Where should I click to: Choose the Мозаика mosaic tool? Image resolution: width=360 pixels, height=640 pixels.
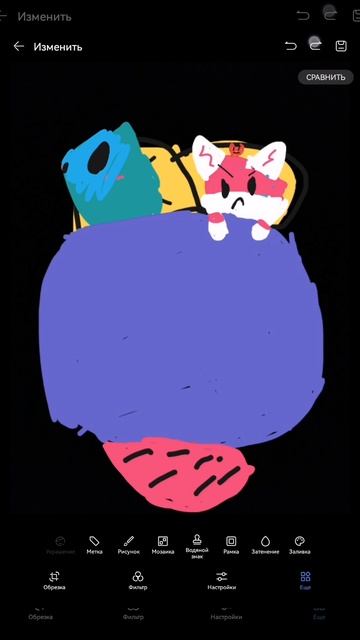pyautogui.click(x=163, y=545)
